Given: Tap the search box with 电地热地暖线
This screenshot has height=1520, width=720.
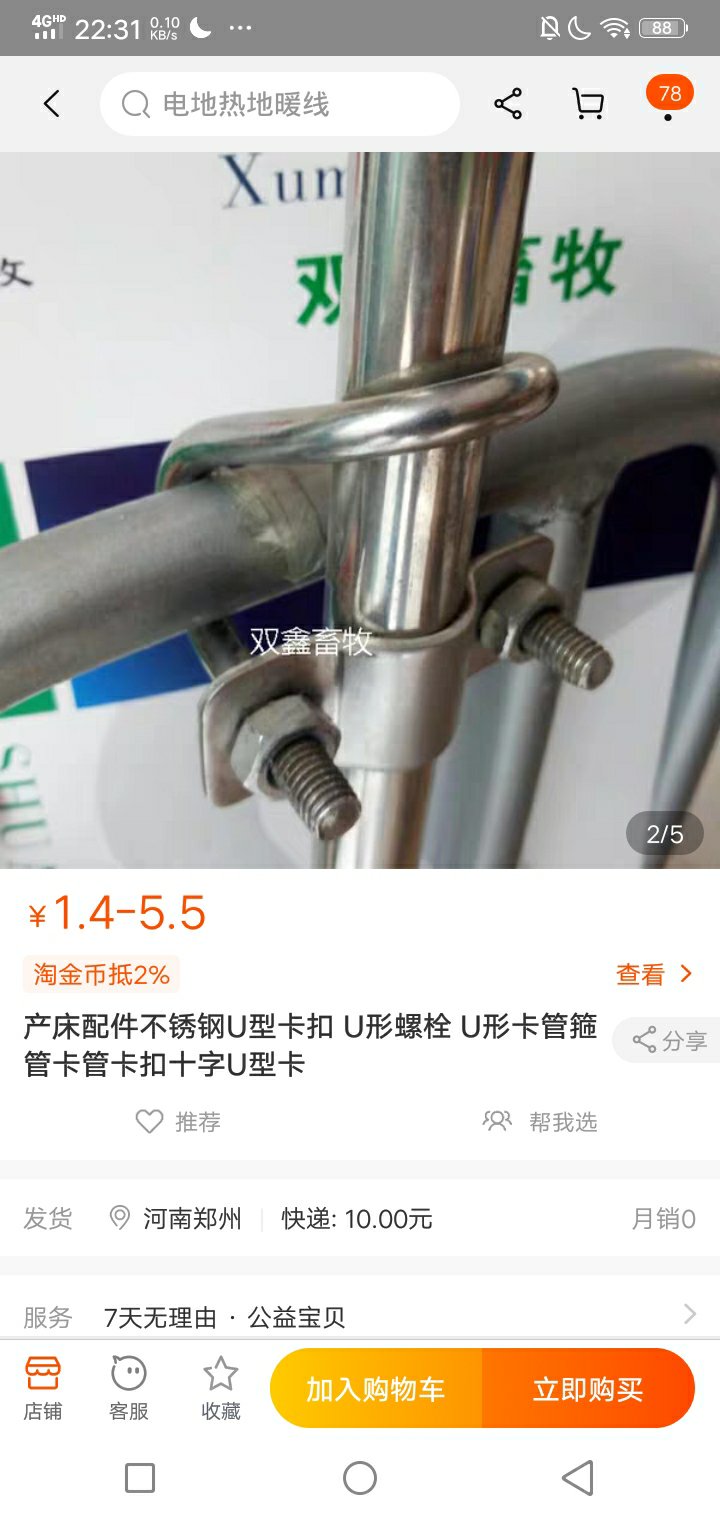Looking at the screenshot, I should point(280,104).
